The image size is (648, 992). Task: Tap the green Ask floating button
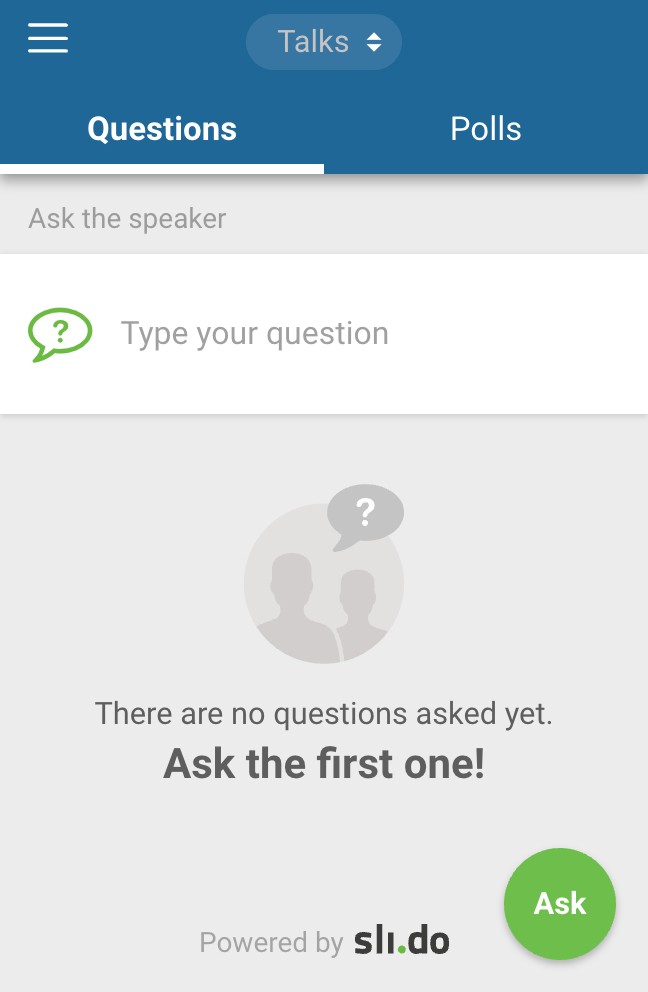click(x=559, y=903)
